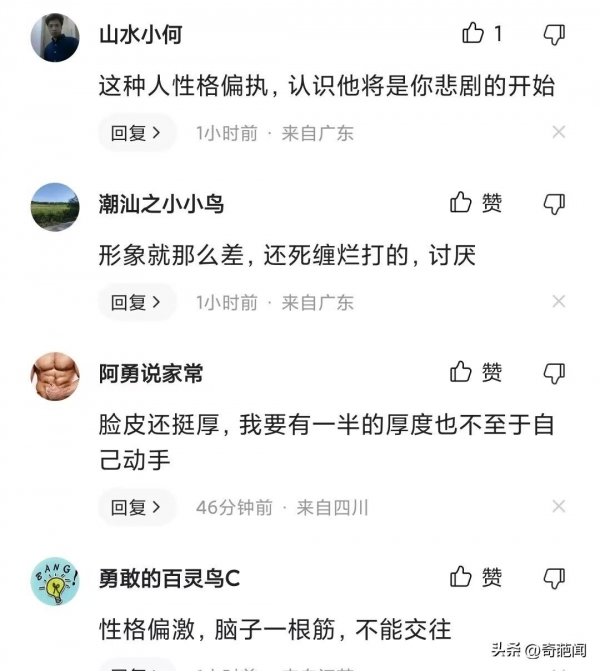600x671 pixels.
Task: Like the comment by 山水小何
Action: (474, 34)
